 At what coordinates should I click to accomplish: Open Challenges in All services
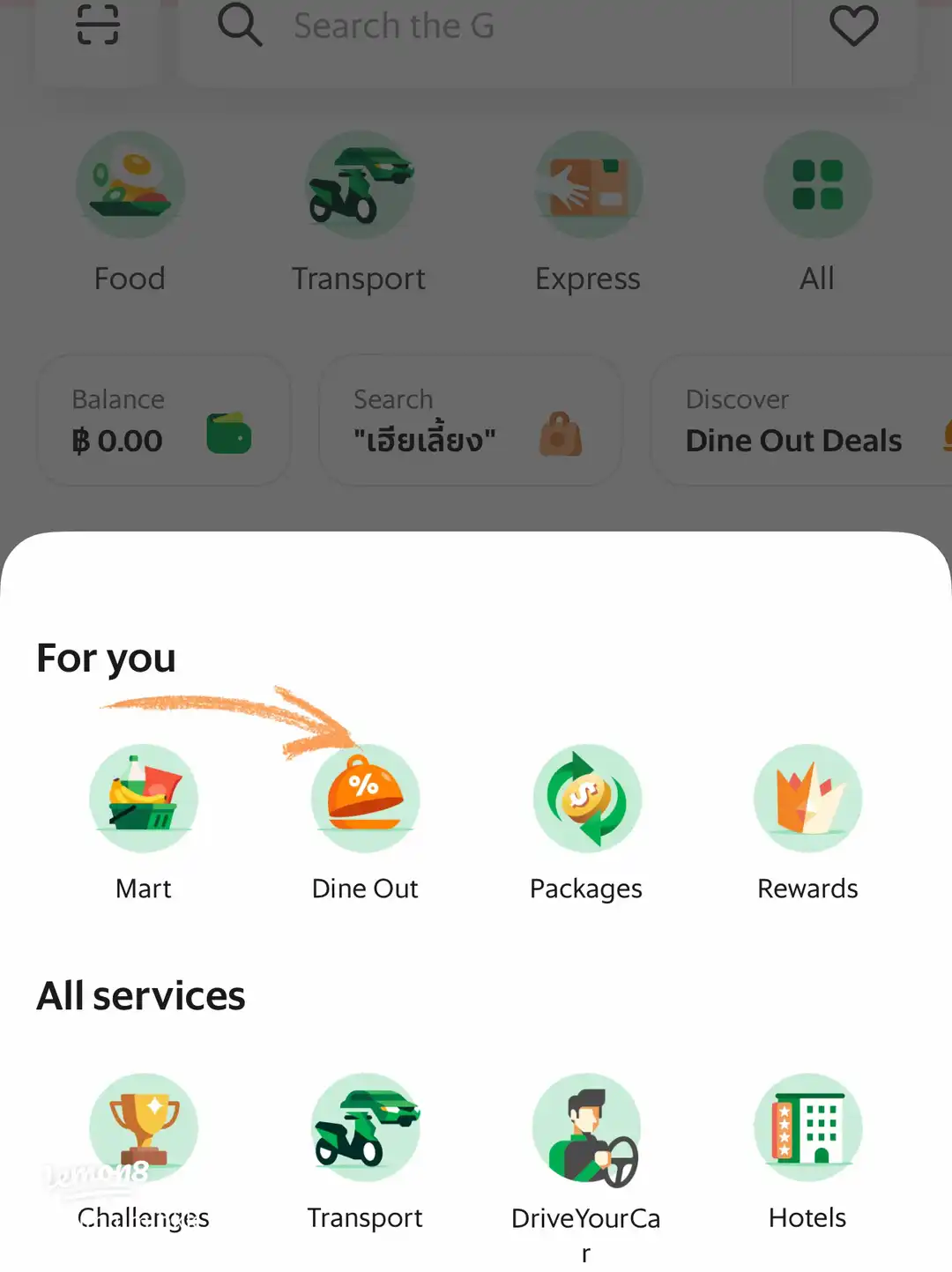pos(144,1128)
